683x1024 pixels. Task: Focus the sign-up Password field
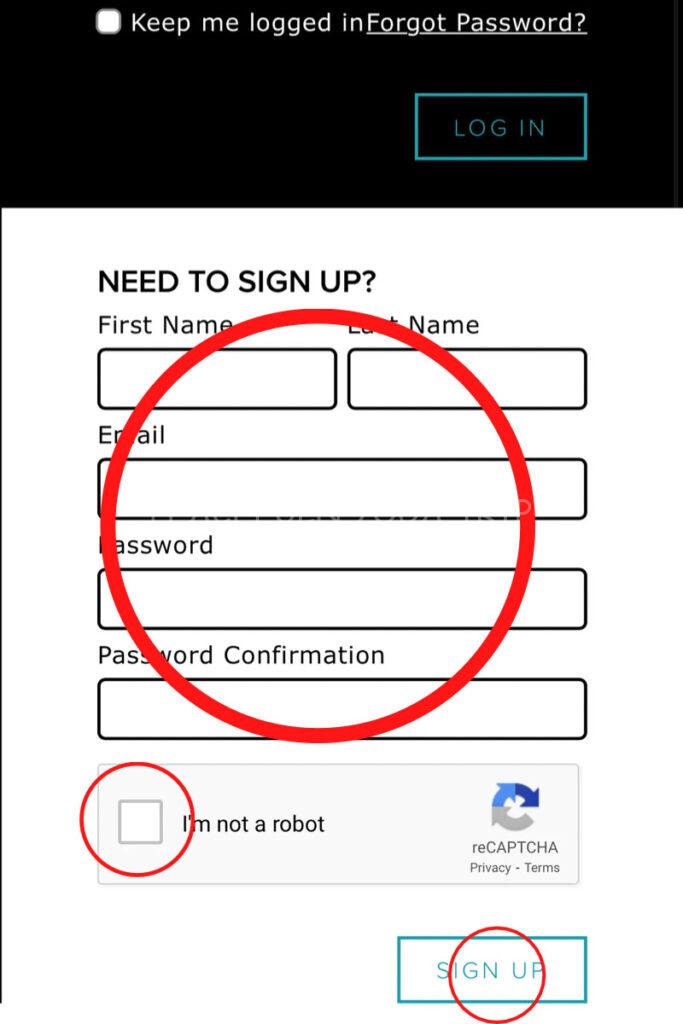(x=342, y=599)
